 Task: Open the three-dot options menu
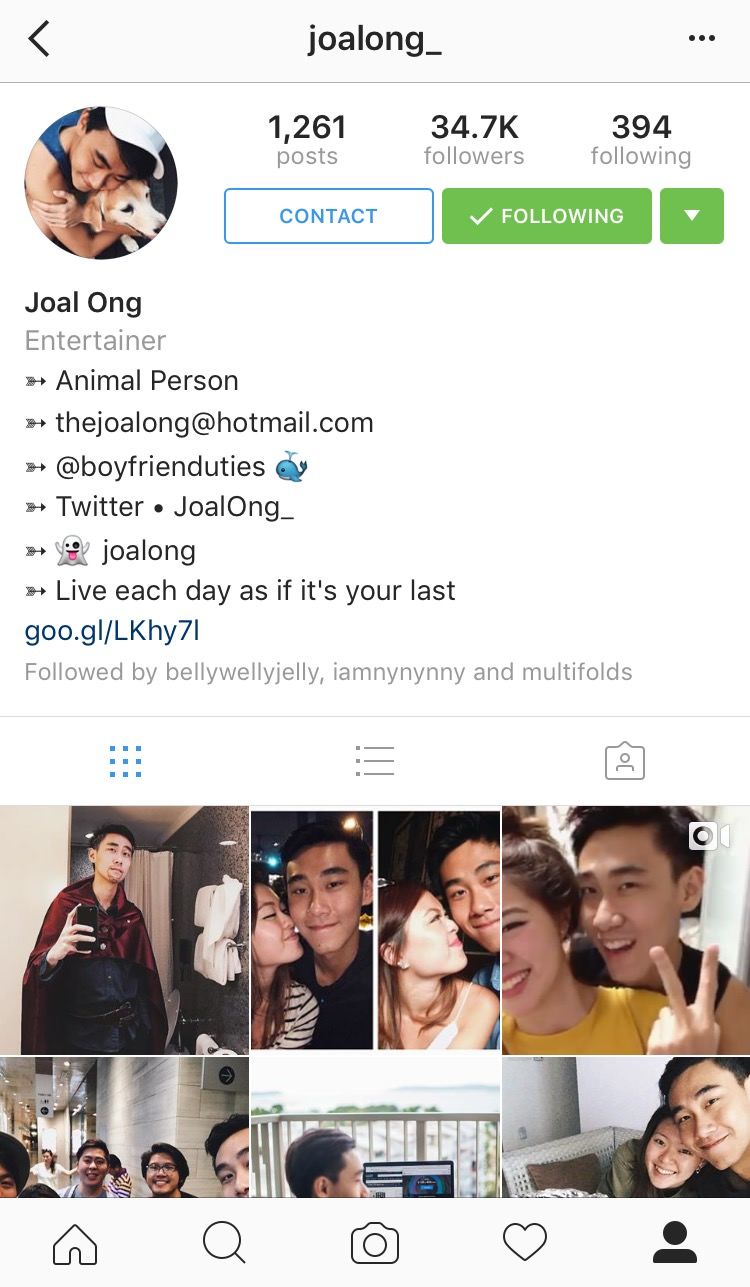coord(702,39)
